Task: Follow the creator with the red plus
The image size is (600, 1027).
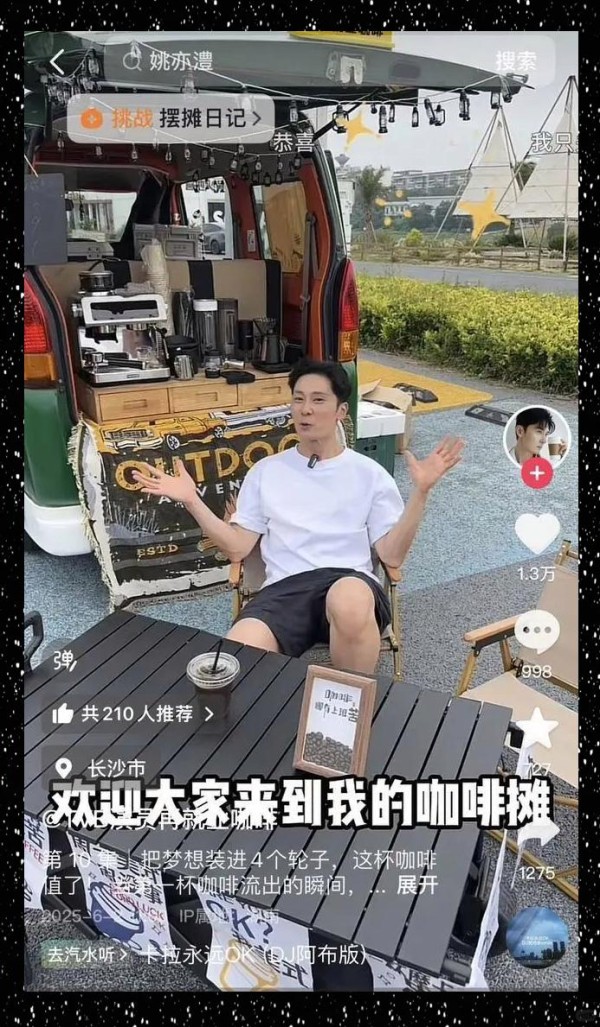Action: click(537, 473)
